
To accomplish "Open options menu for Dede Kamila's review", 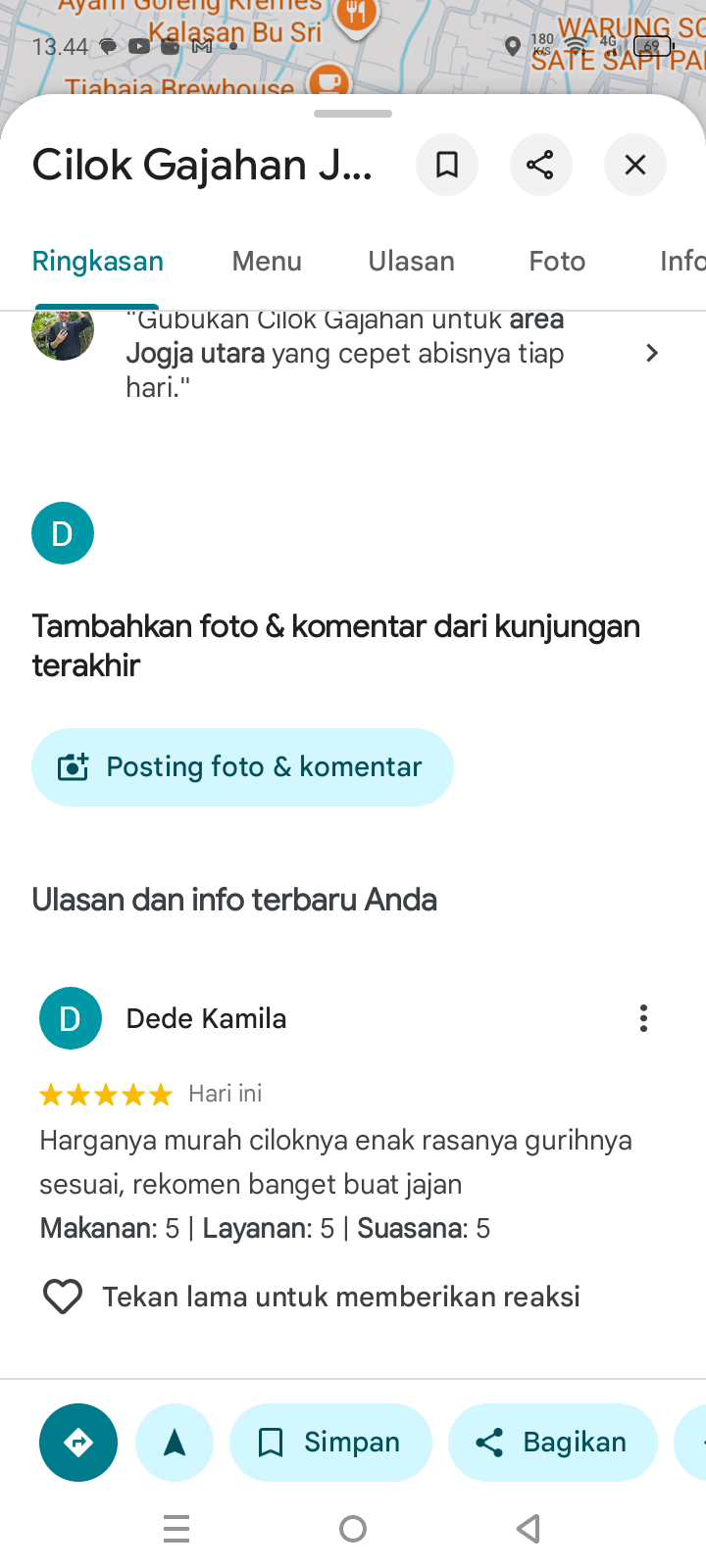I will pos(643,1018).
